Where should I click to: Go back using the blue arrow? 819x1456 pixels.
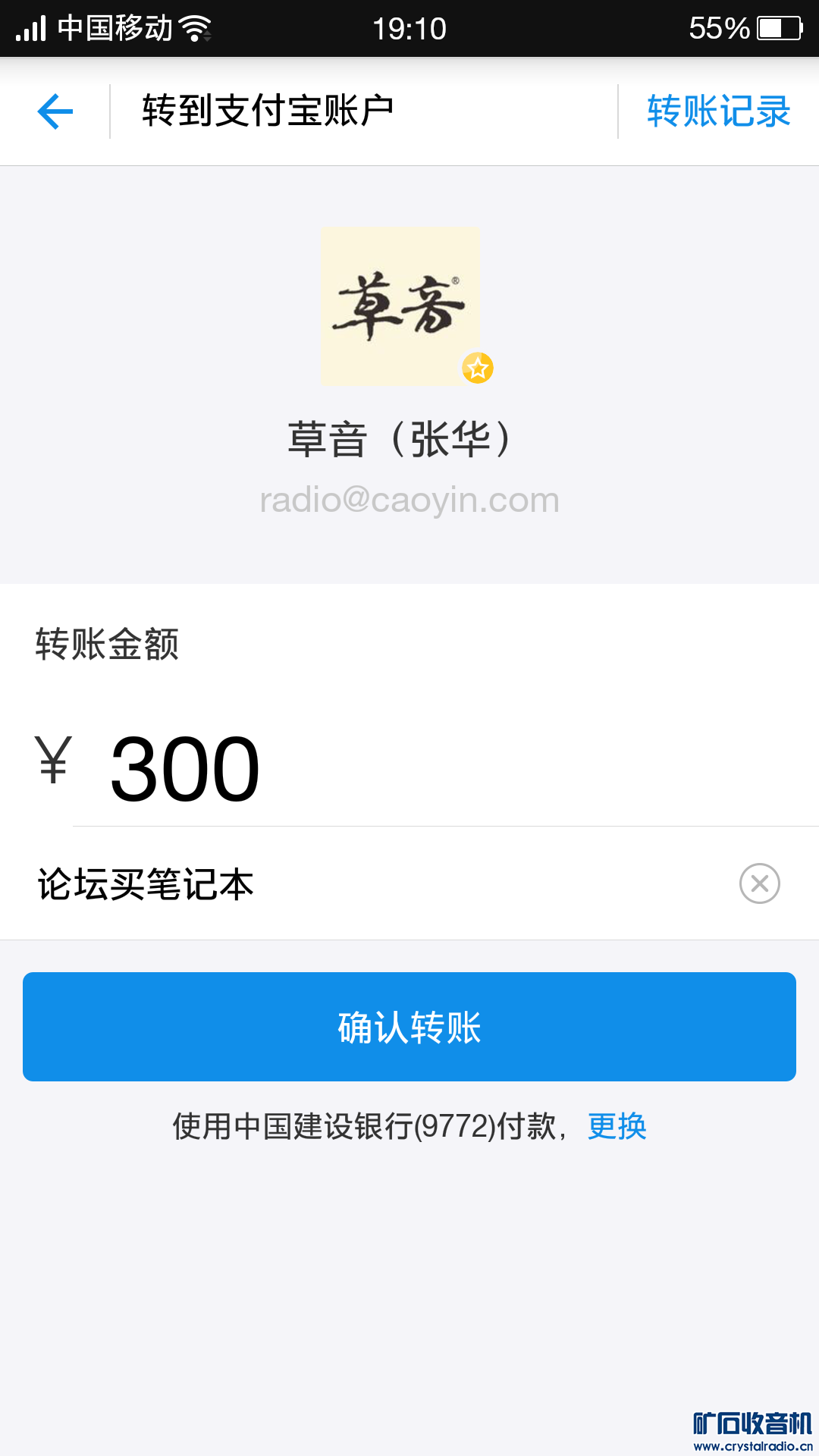pyautogui.click(x=55, y=111)
